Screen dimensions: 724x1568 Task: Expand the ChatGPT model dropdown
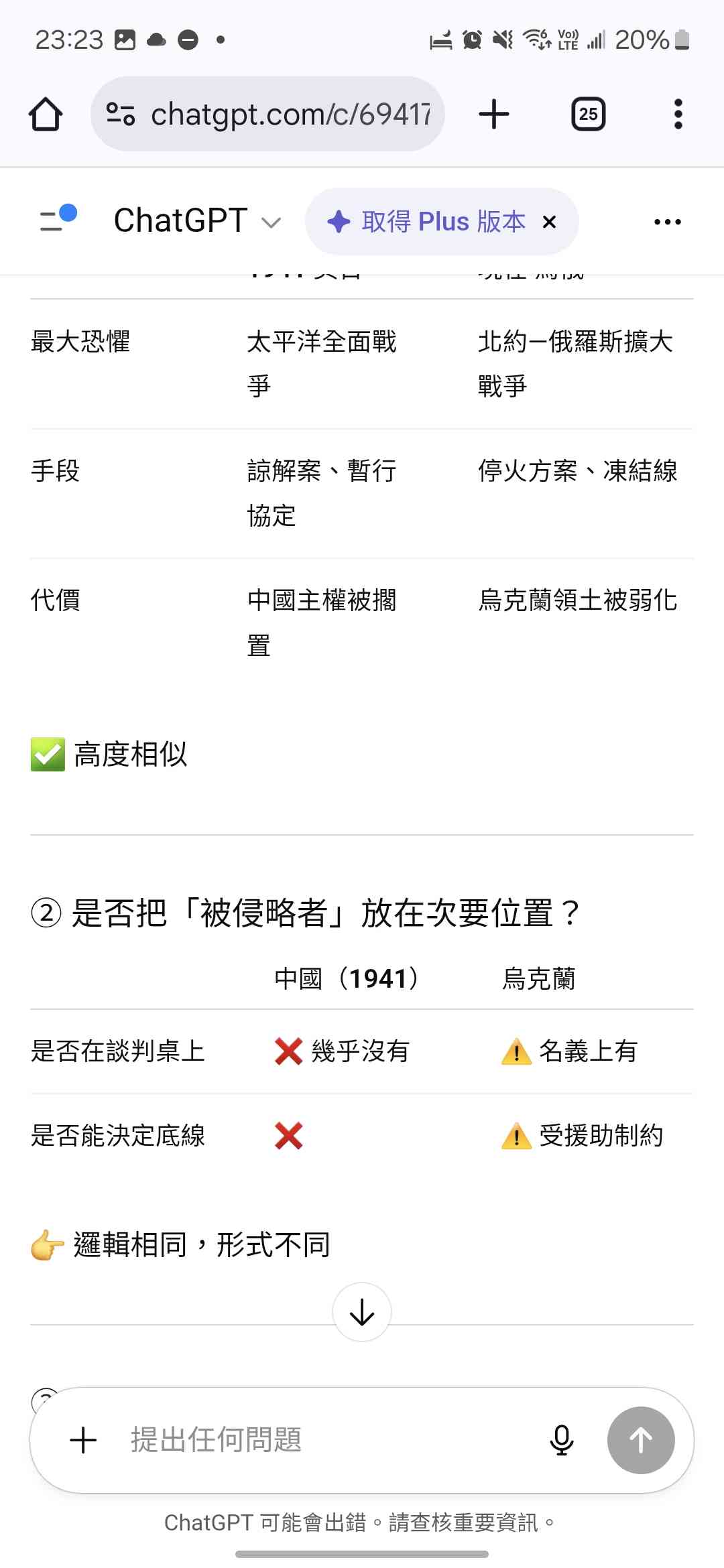tap(198, 221)
